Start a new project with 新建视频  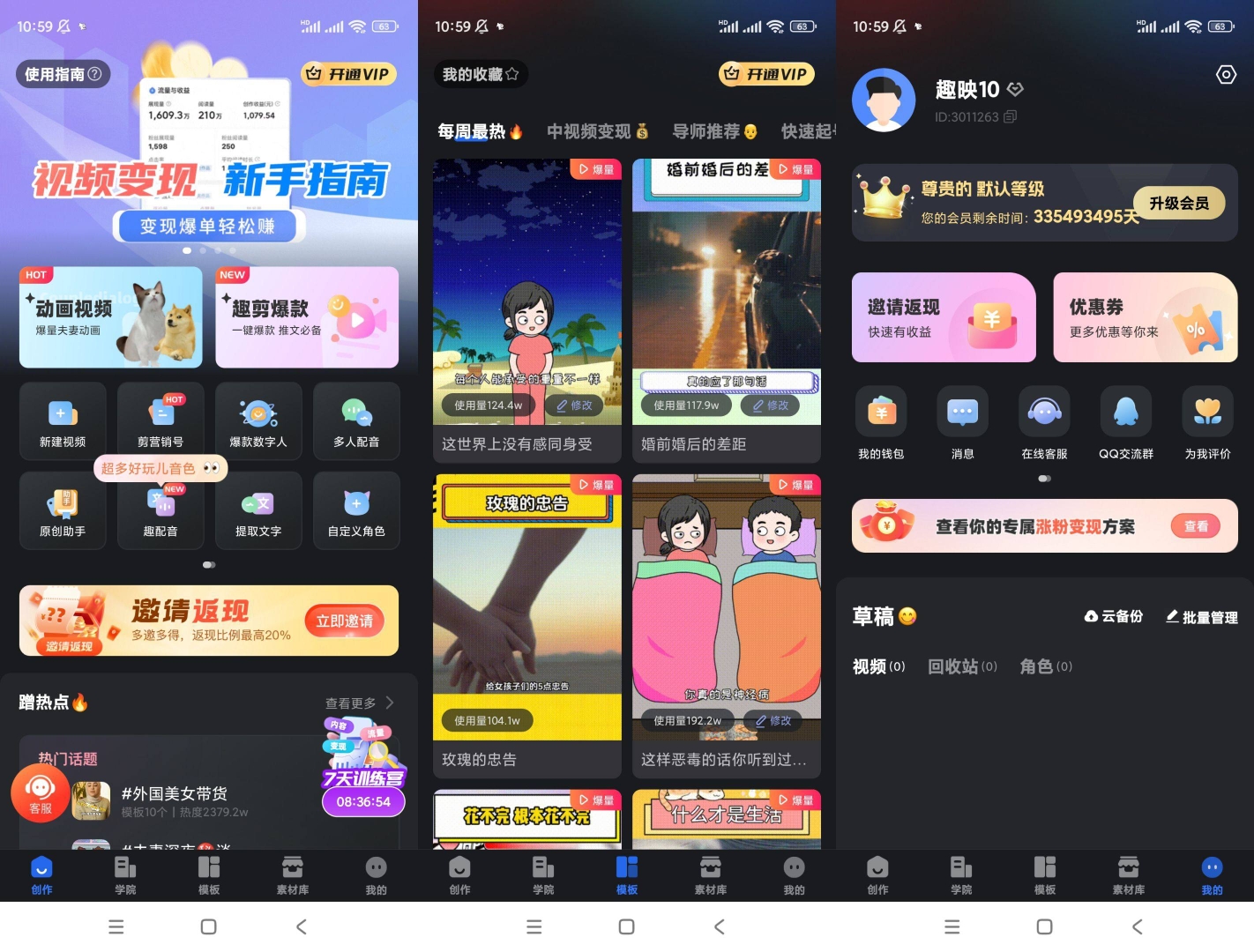pyautogui.click(x=63, y=421)
